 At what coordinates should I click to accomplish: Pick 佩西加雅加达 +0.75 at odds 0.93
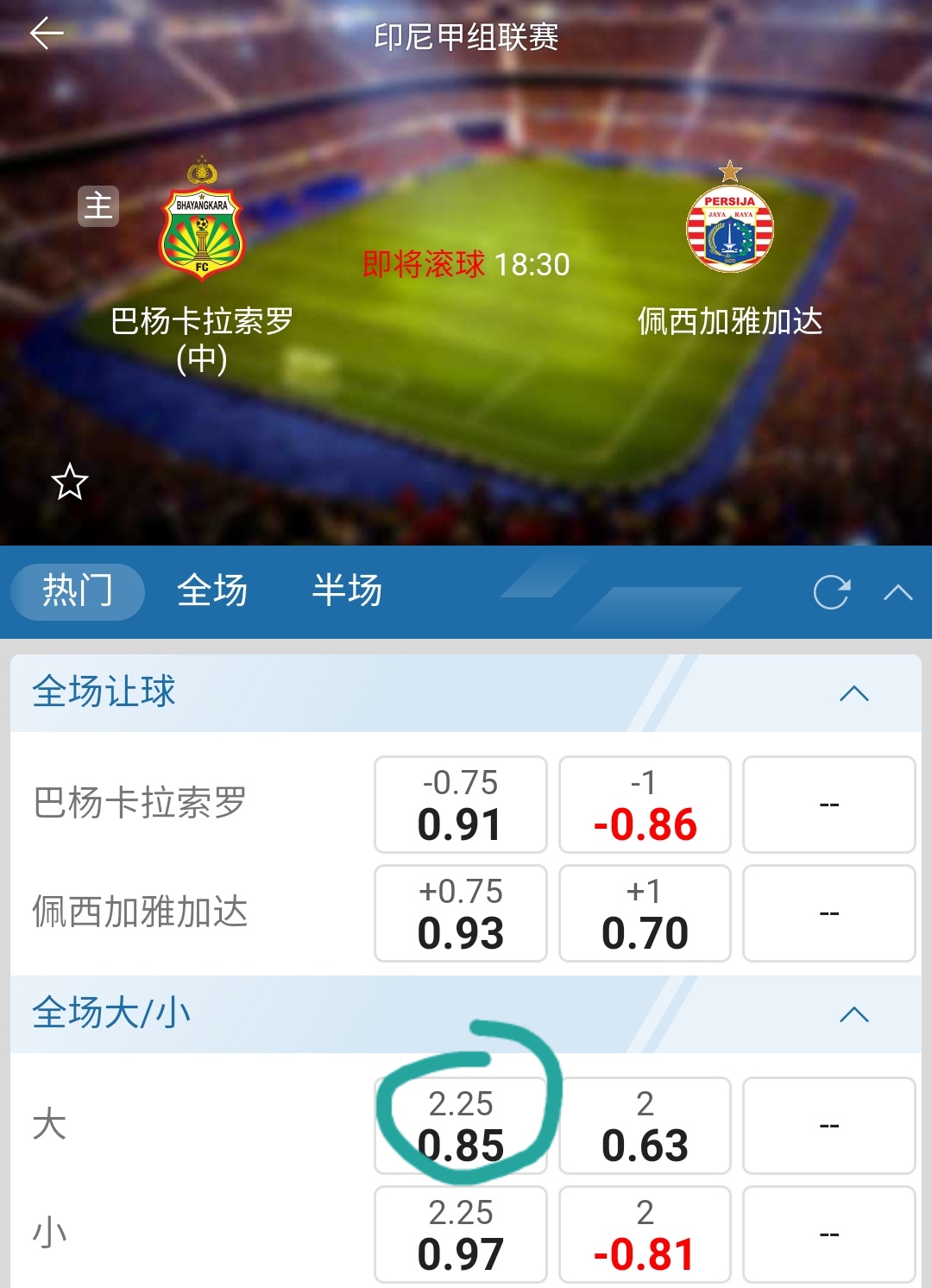click(460, 913)
